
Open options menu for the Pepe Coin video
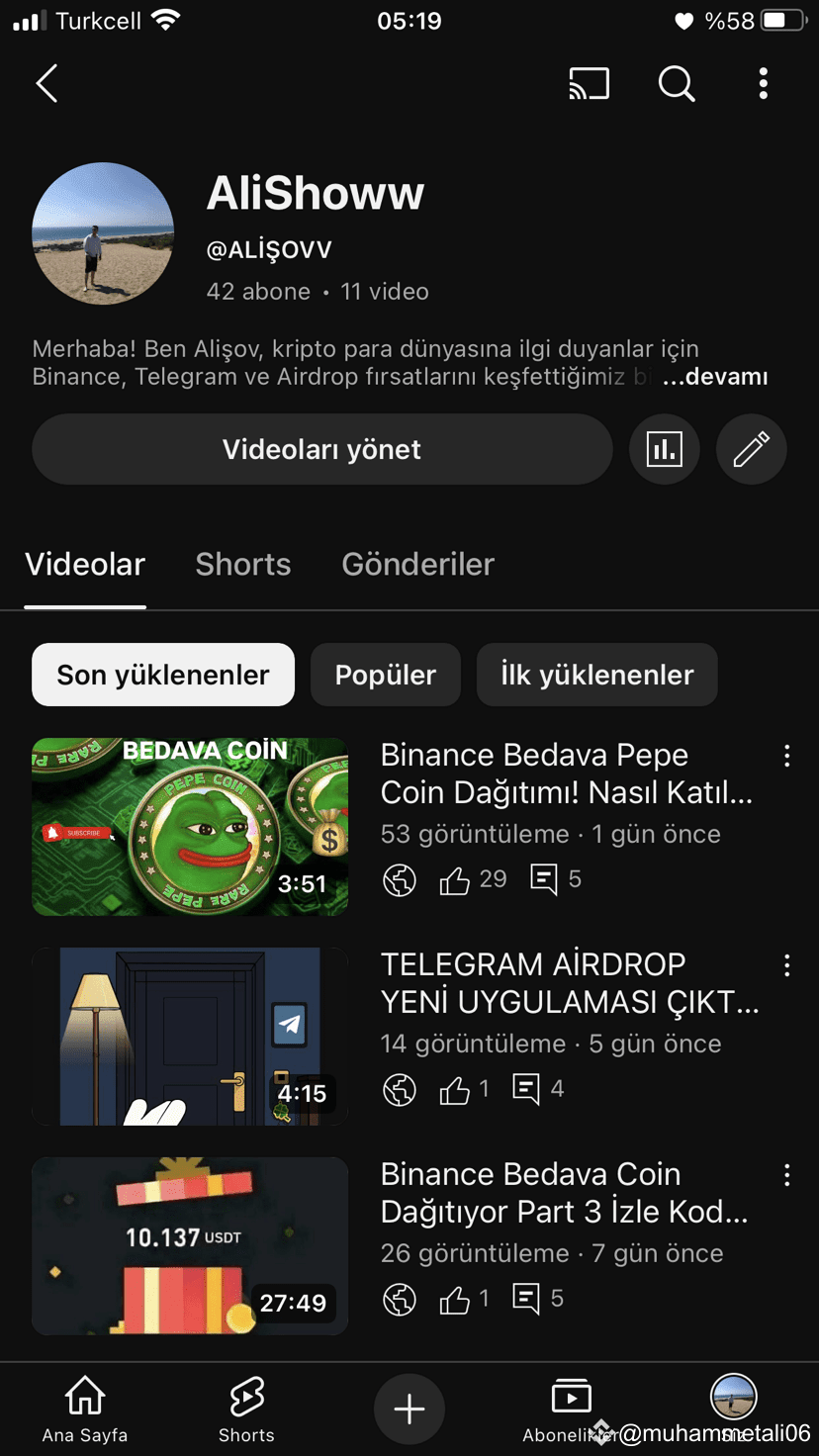pyautogui.click(x=786, y=756)
